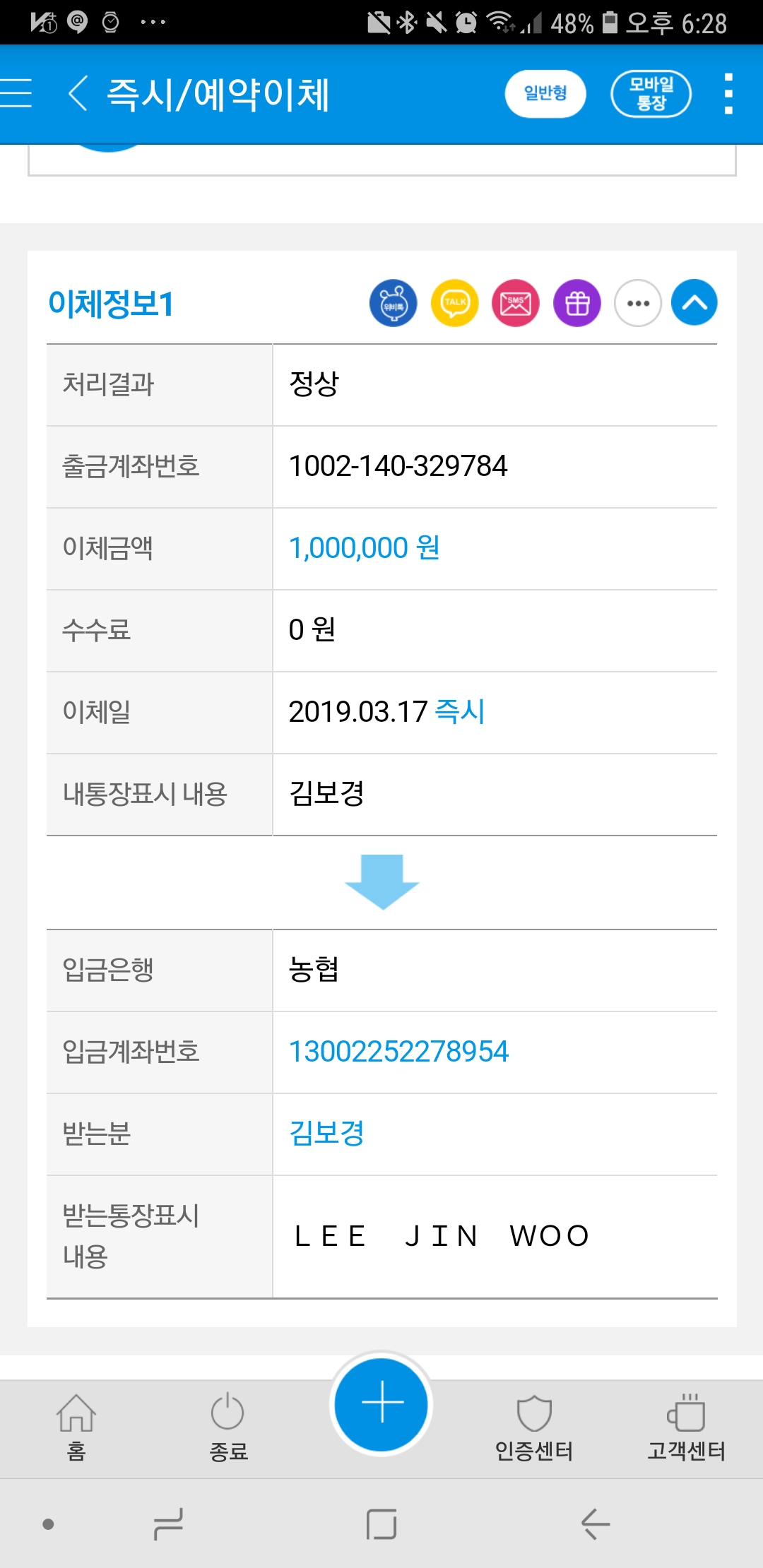Tap the system back button

pos(595,1524)
